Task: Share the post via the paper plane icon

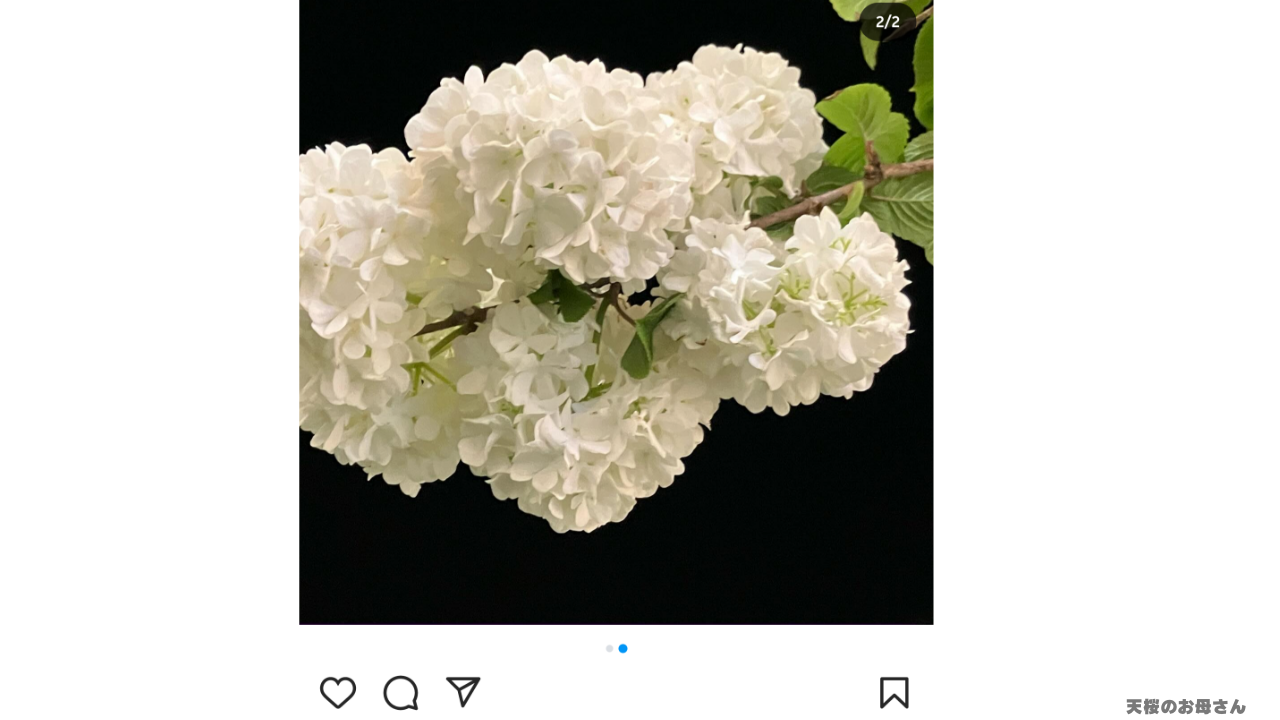Action: [x=463, y=692]
